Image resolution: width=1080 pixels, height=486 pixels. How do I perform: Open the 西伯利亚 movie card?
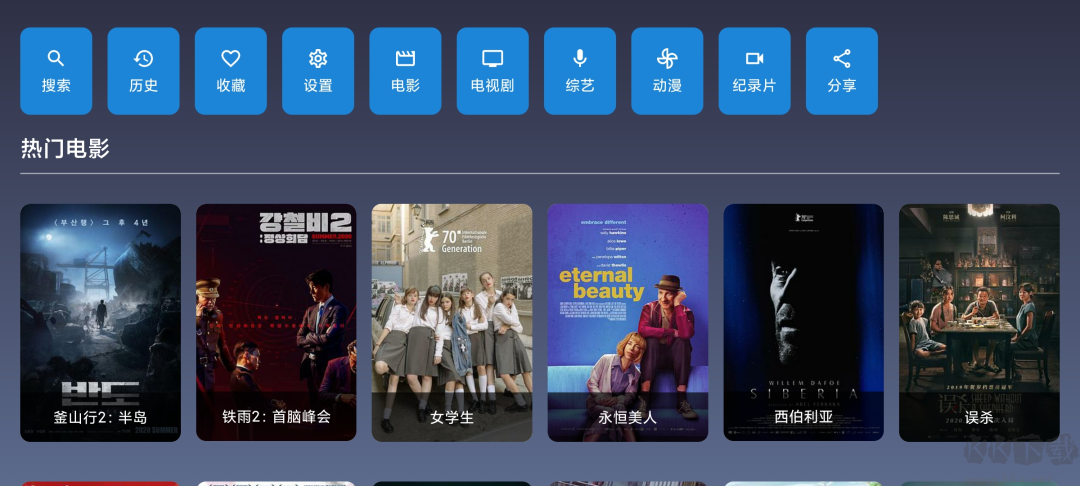click(x=803, y=322)
